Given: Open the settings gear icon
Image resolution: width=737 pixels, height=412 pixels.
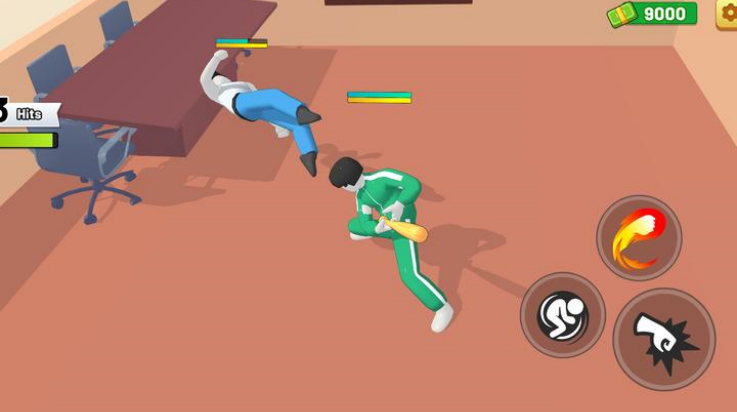Looking at the screenshot, I should click(x=727, y=13).
